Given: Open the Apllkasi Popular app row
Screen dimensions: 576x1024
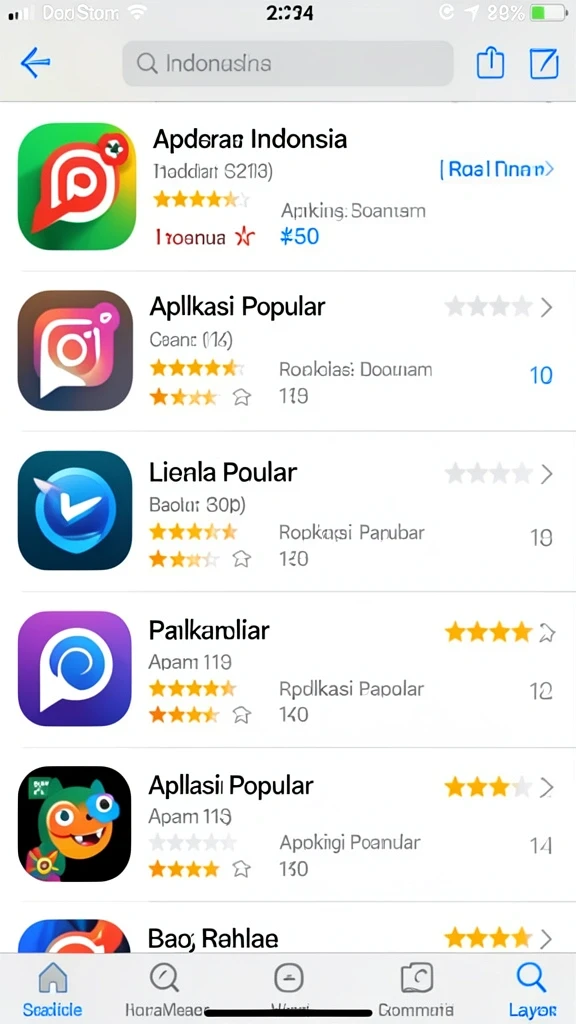Looking at the screenshot, I should click(x=288, y=351).
